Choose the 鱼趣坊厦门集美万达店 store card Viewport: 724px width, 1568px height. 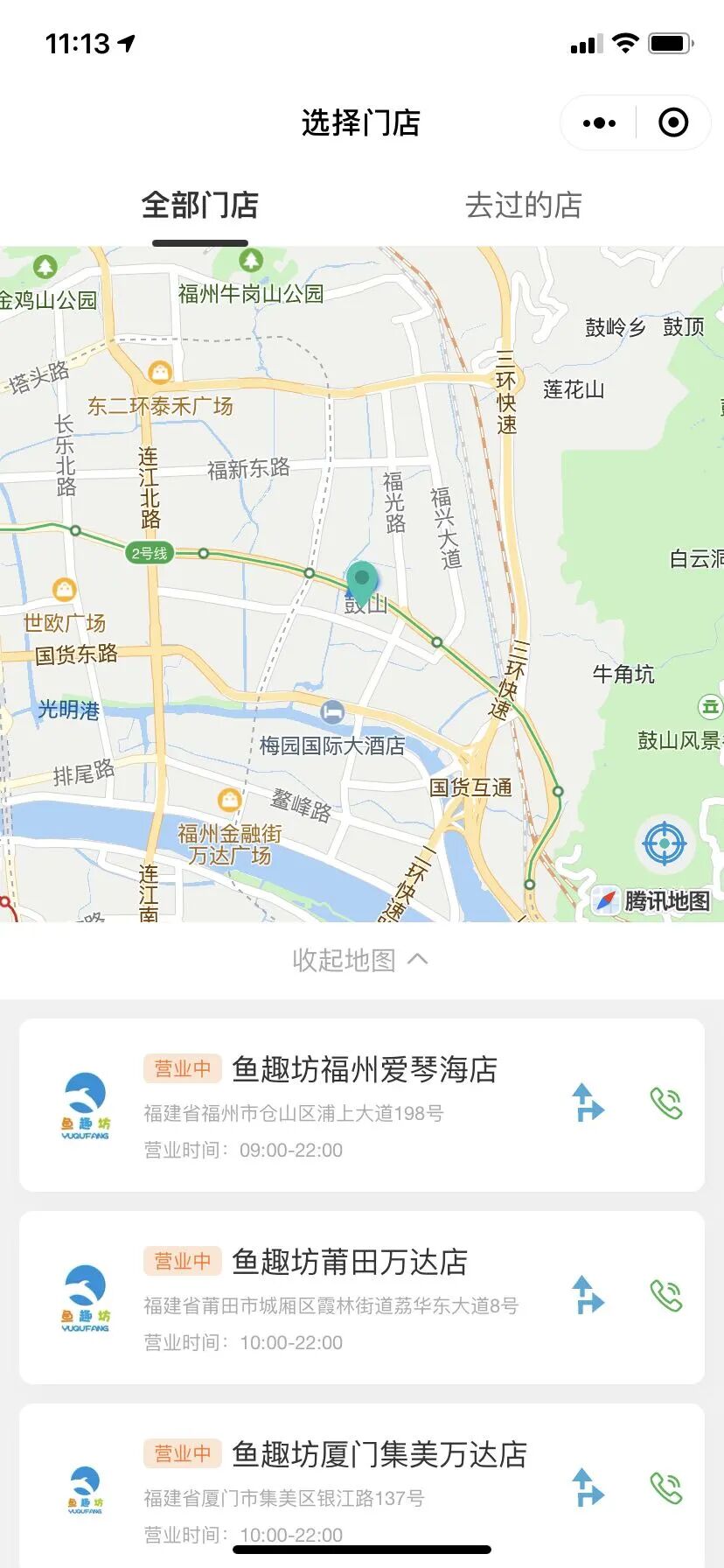point(362,1486)
